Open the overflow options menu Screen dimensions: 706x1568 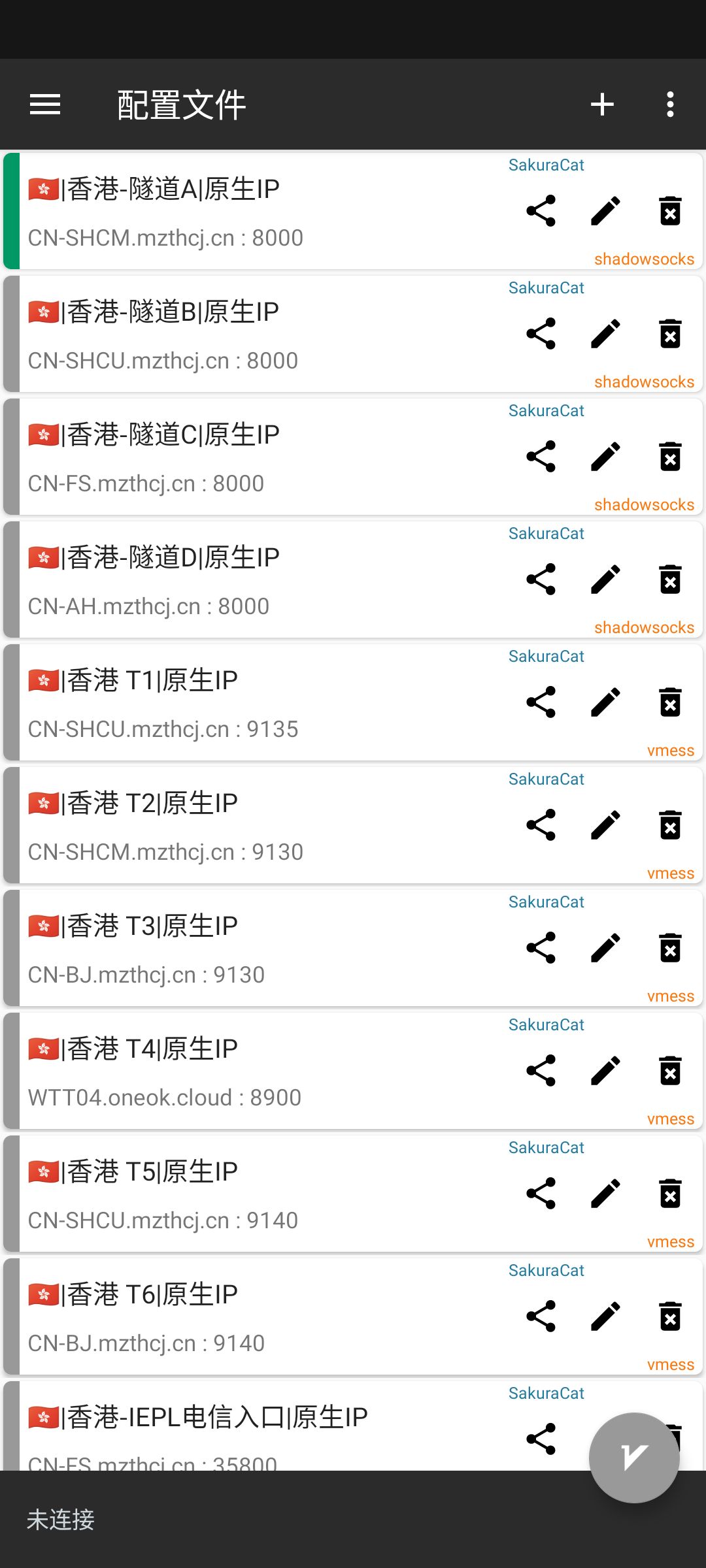(670, 105)
